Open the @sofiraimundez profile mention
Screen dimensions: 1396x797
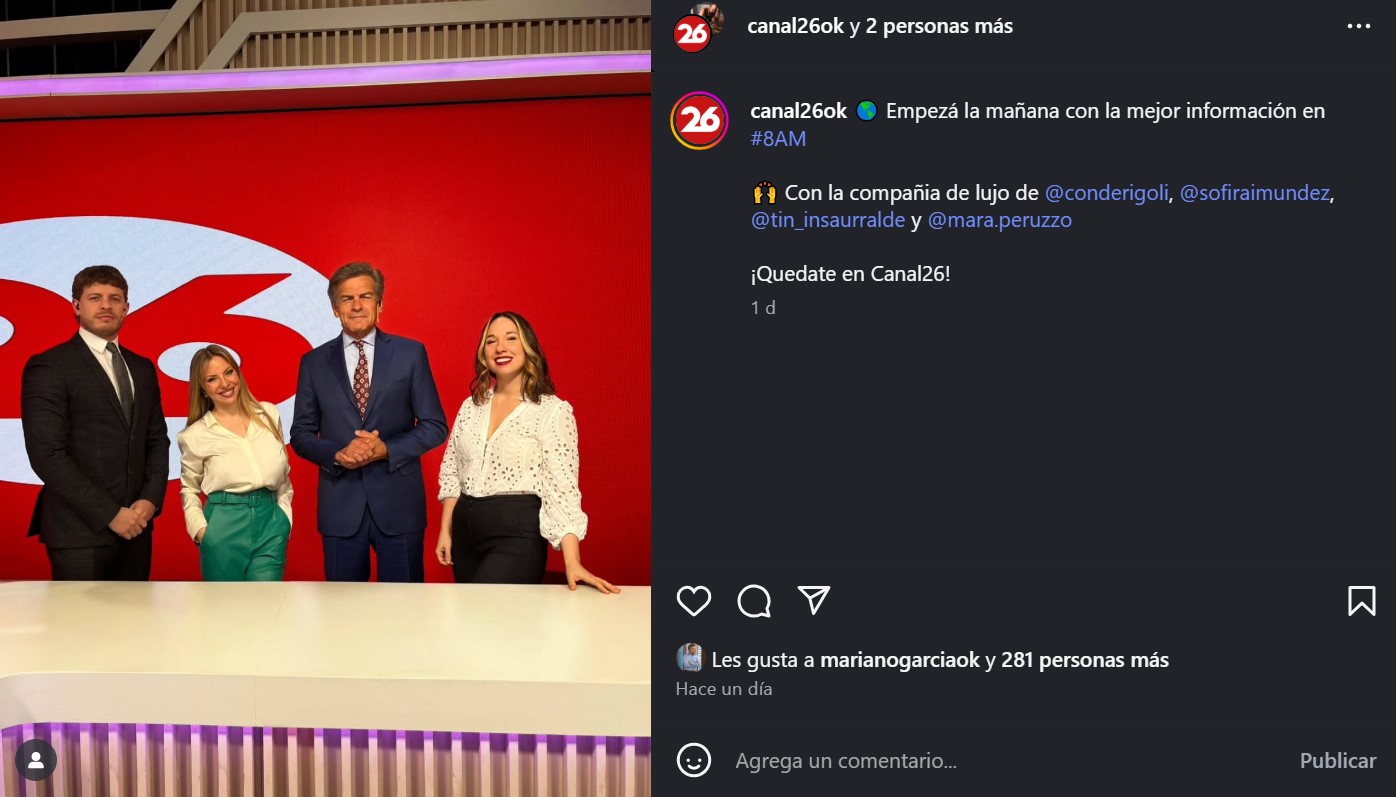click(1256, 193)
